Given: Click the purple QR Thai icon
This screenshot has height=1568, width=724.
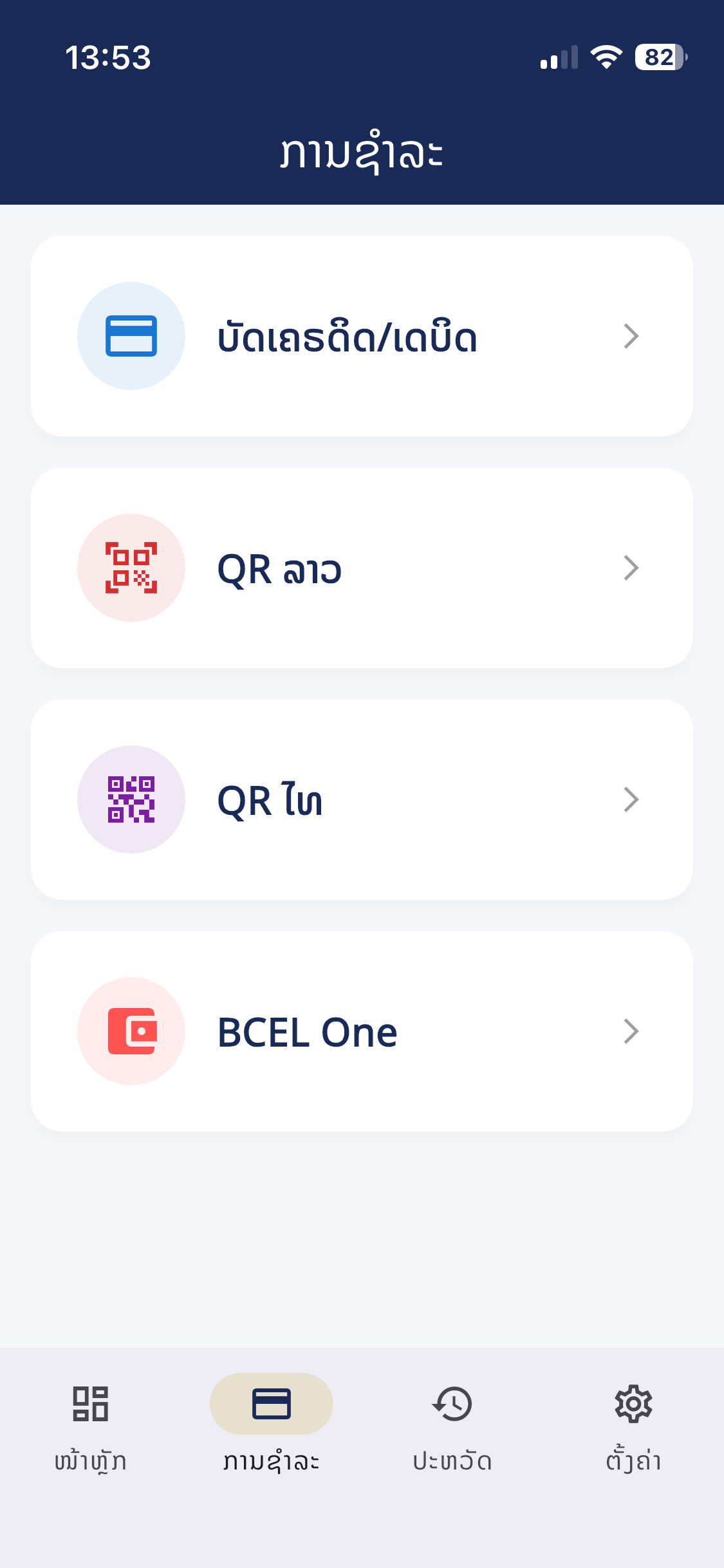Looking at the screenshot, I should tap(131, 799).
